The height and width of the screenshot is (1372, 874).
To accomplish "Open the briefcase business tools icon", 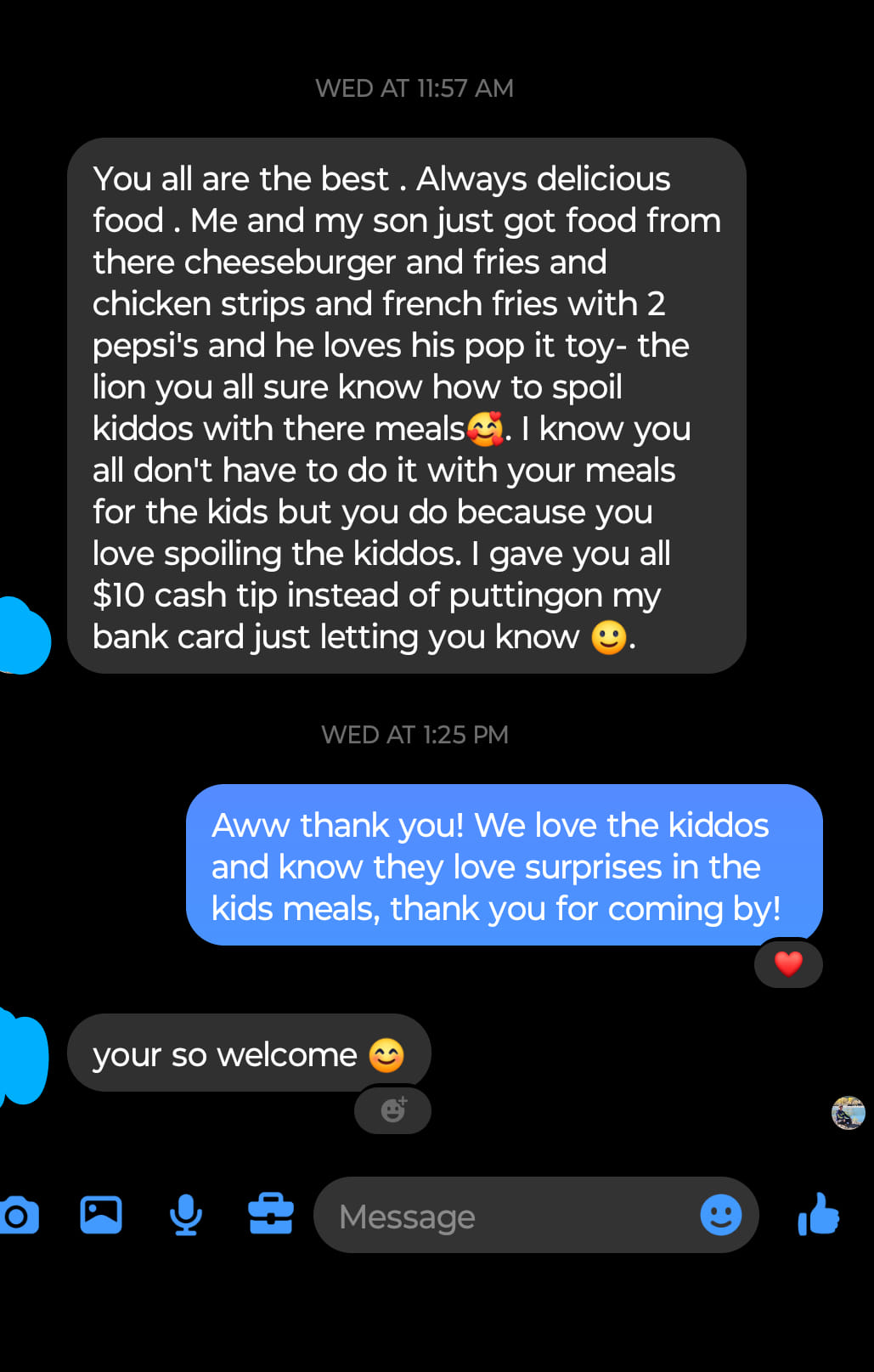I will [271, 1215].
